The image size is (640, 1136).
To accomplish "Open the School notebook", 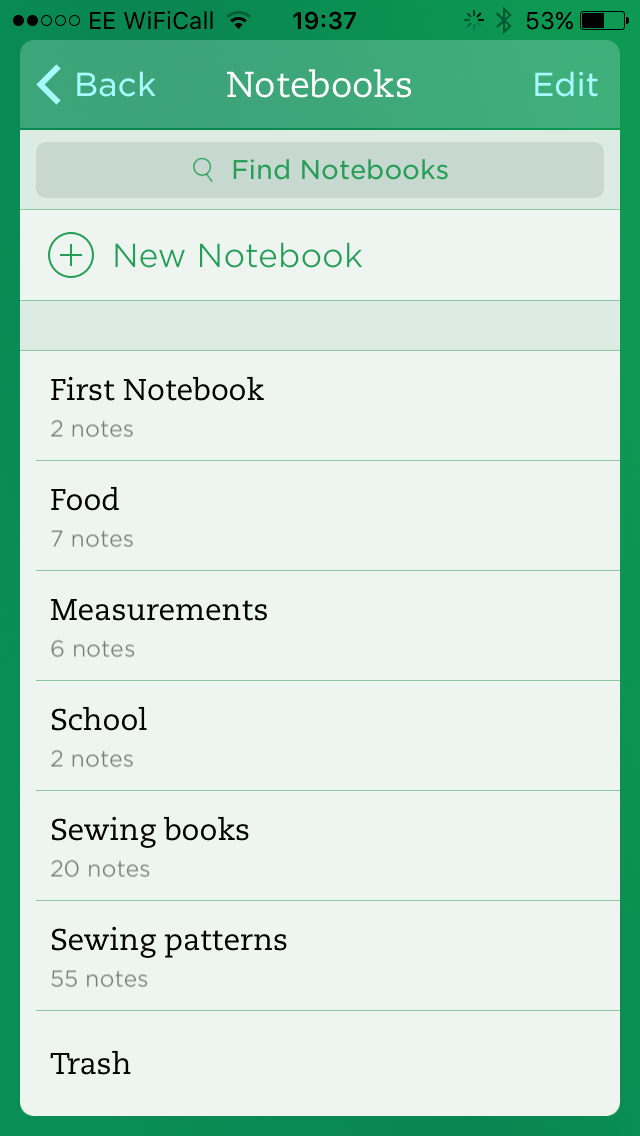I will pos(320,736).
